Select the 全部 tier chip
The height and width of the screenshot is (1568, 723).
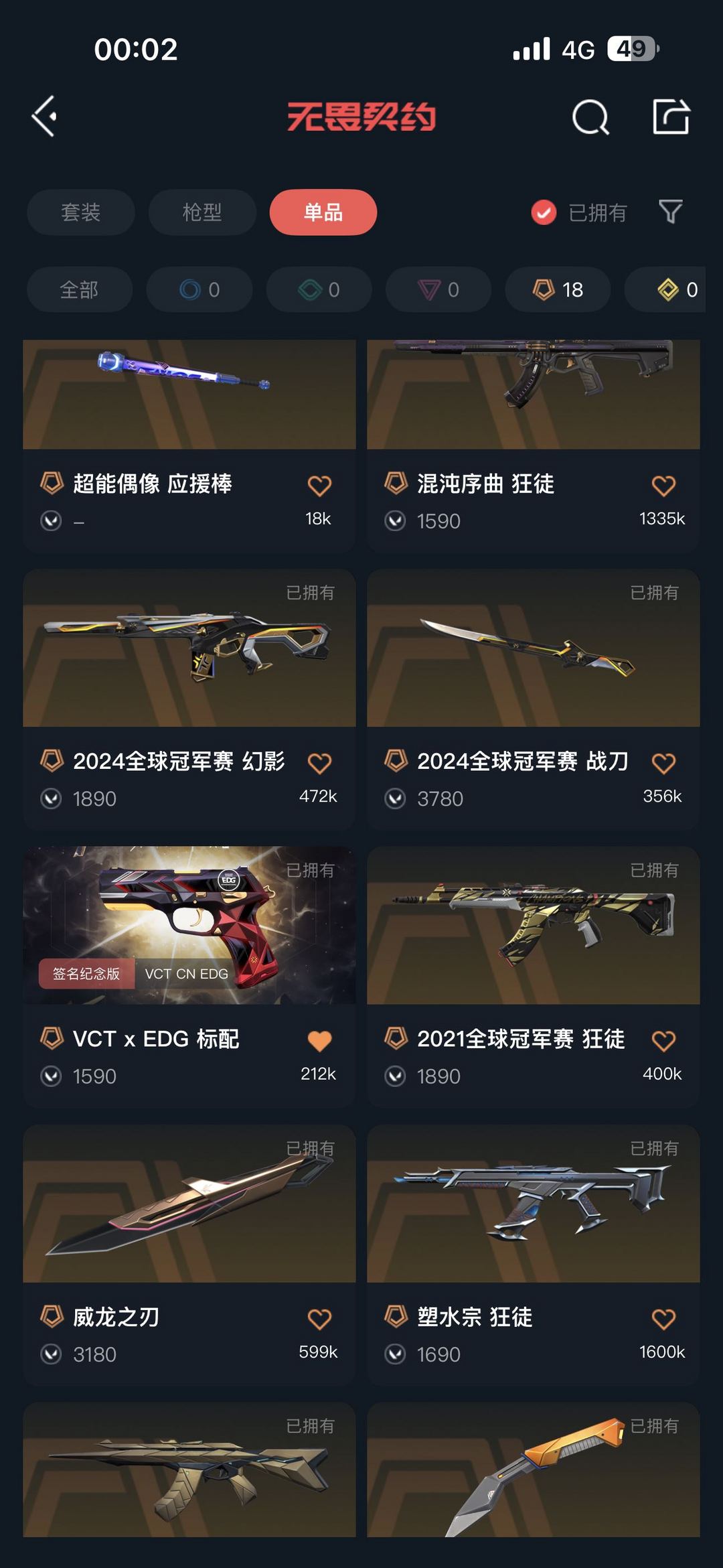pos(79,289)
